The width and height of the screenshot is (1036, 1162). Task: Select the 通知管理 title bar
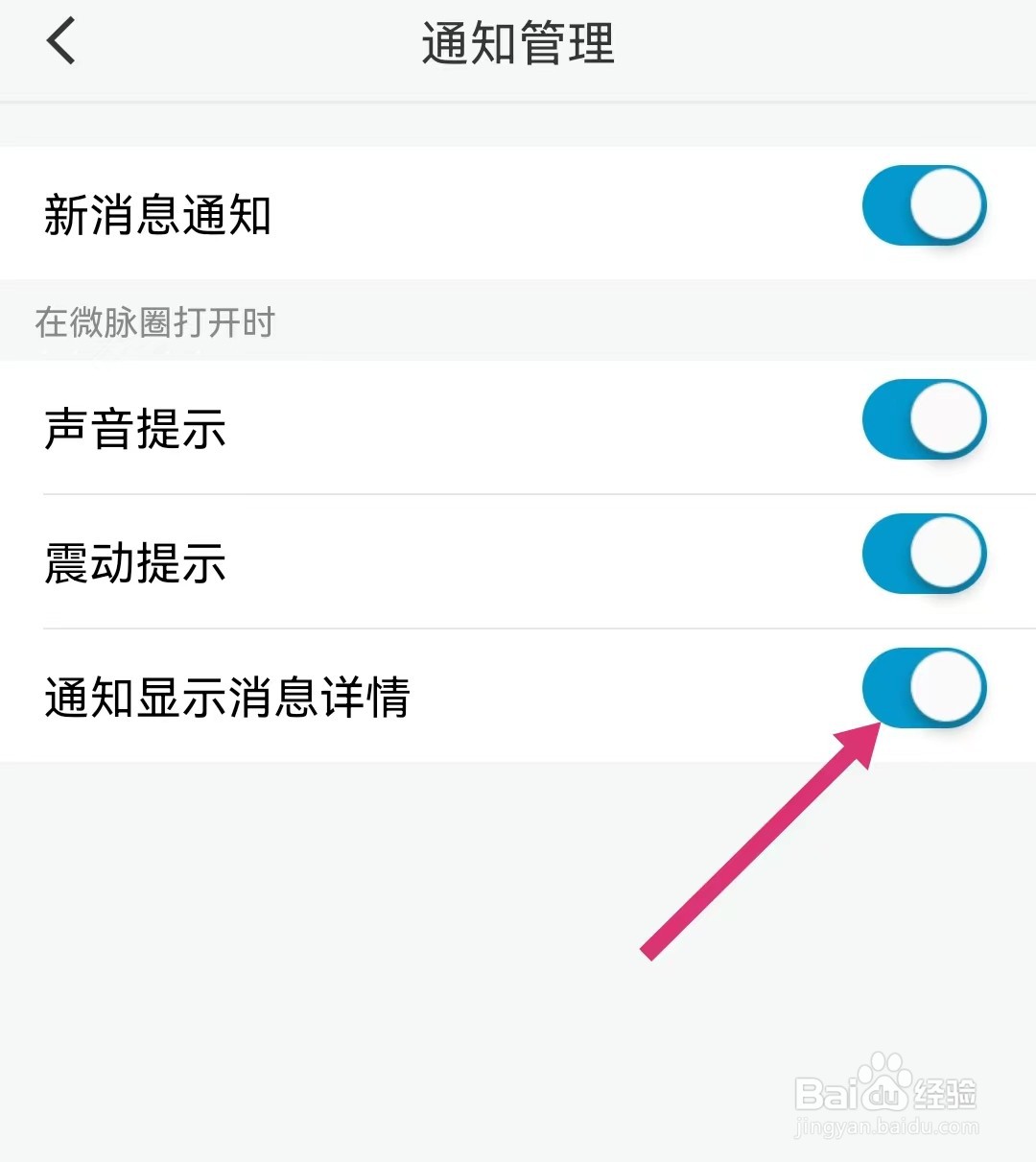[518, 42]
